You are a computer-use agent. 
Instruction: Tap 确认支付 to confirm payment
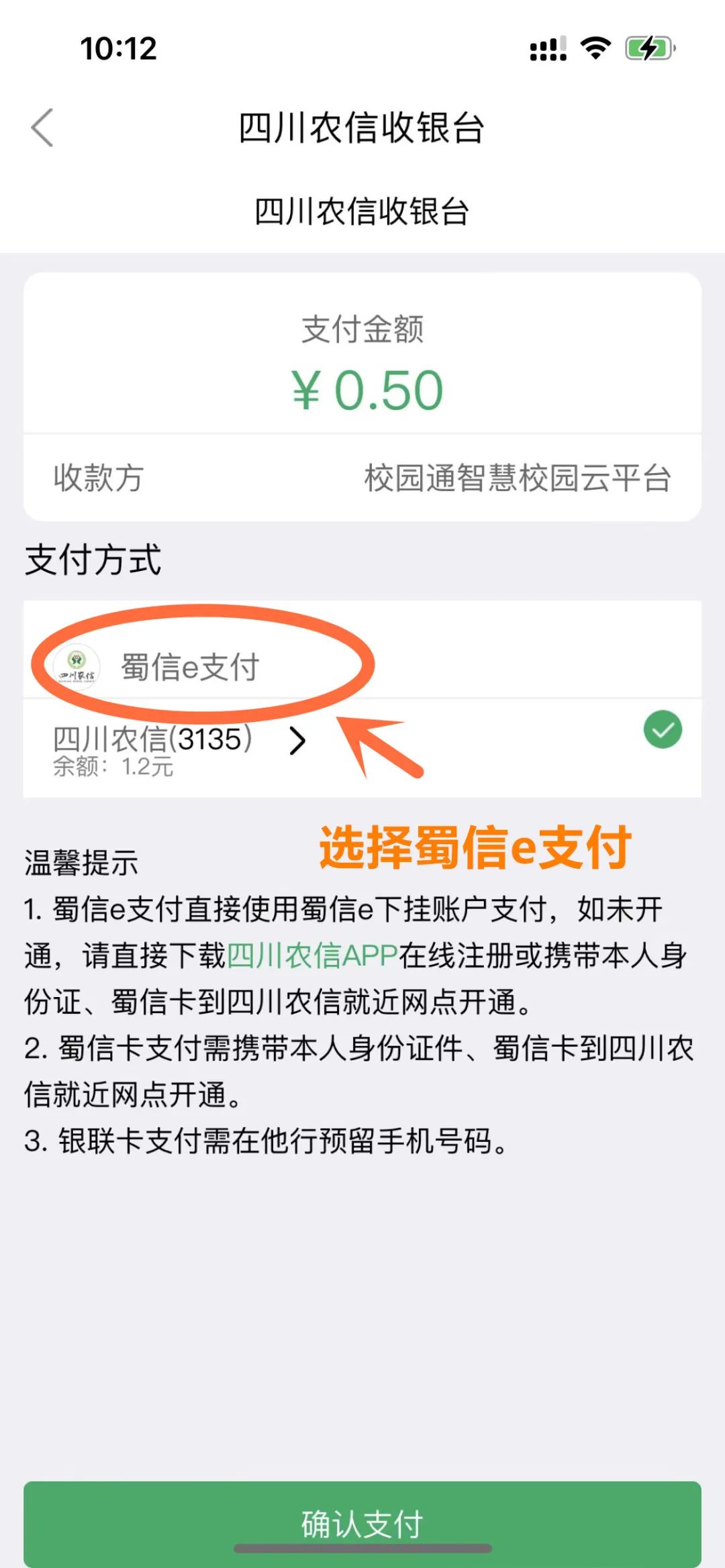[362, 1524]
